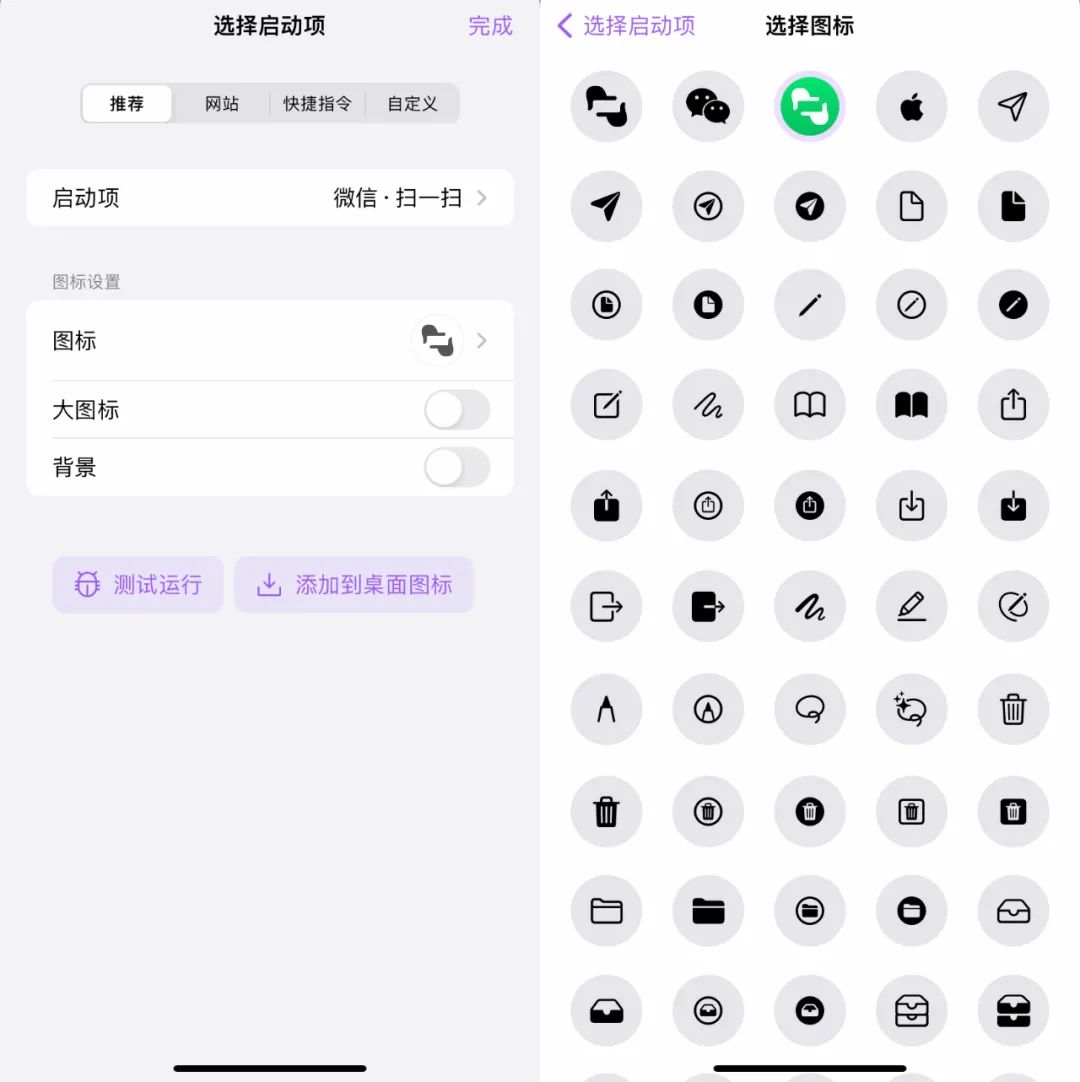Select the sparkle magic wand icon

click(x=912, y=709)
